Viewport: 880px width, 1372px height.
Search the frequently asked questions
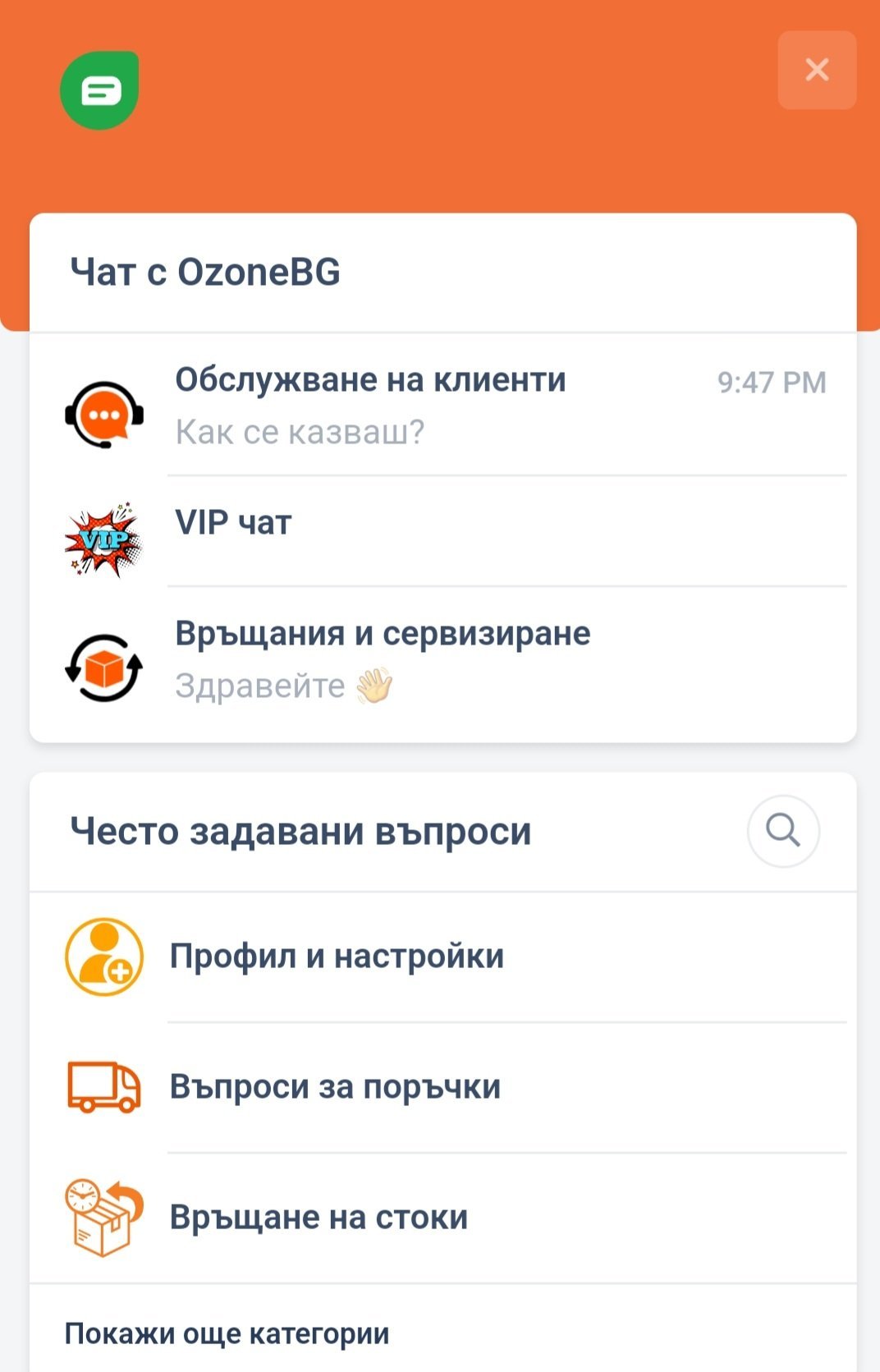[x=783, y=831]
